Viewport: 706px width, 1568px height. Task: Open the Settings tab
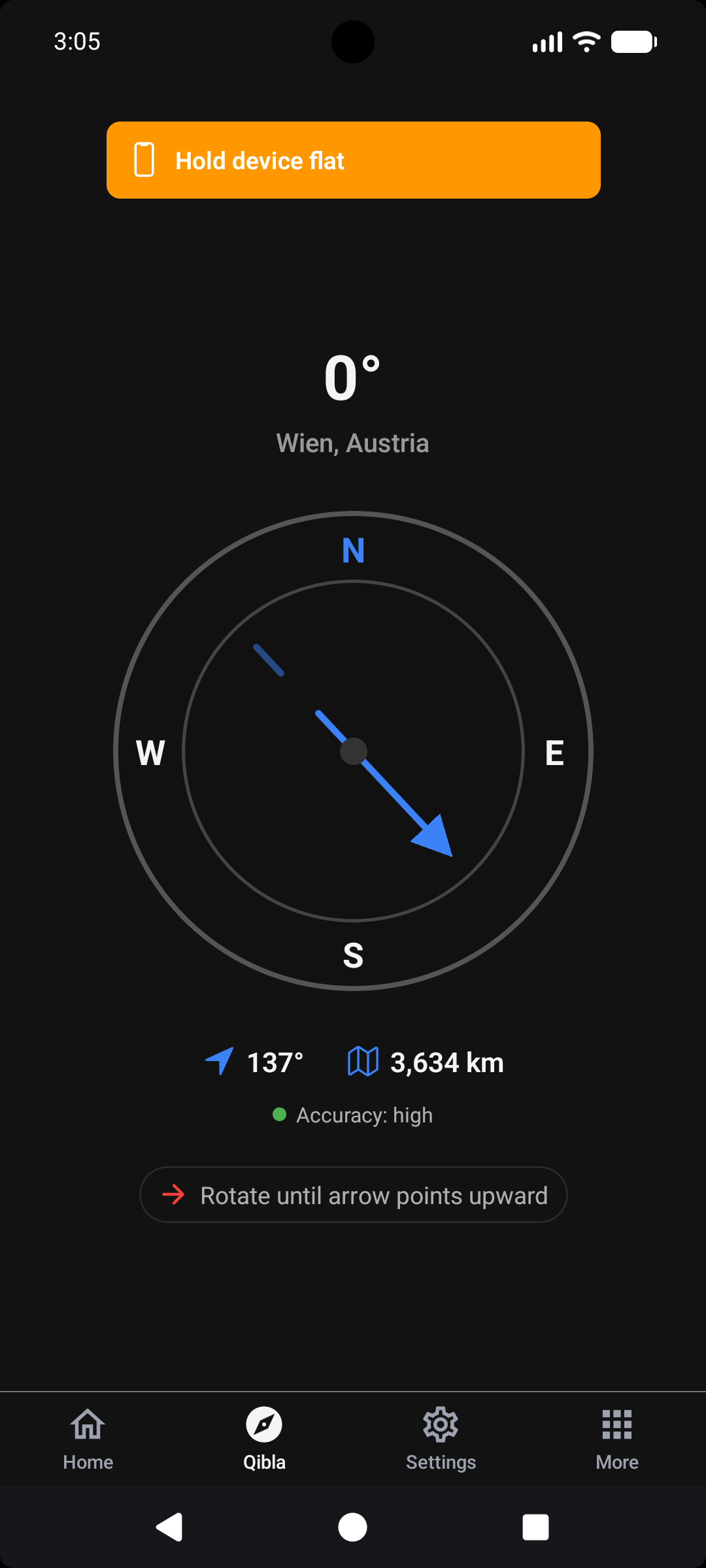point(441,1437)
